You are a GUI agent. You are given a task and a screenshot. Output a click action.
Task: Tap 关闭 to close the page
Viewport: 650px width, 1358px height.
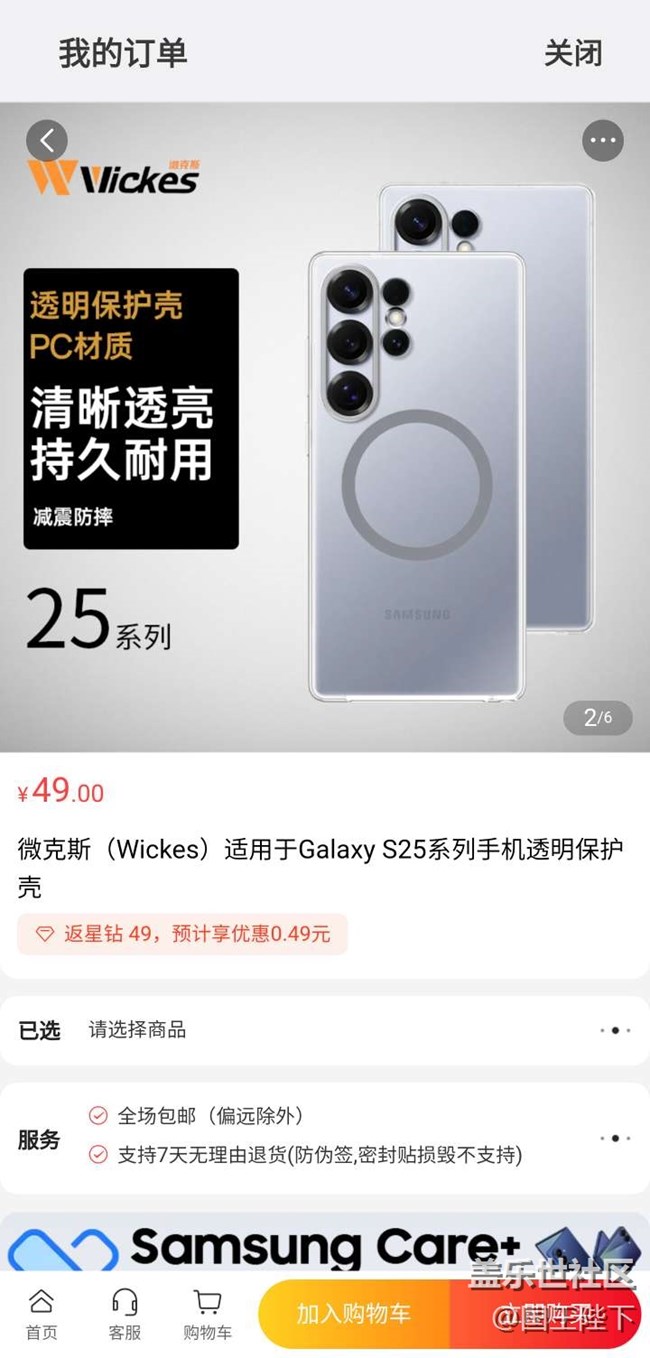click(572, 52)
